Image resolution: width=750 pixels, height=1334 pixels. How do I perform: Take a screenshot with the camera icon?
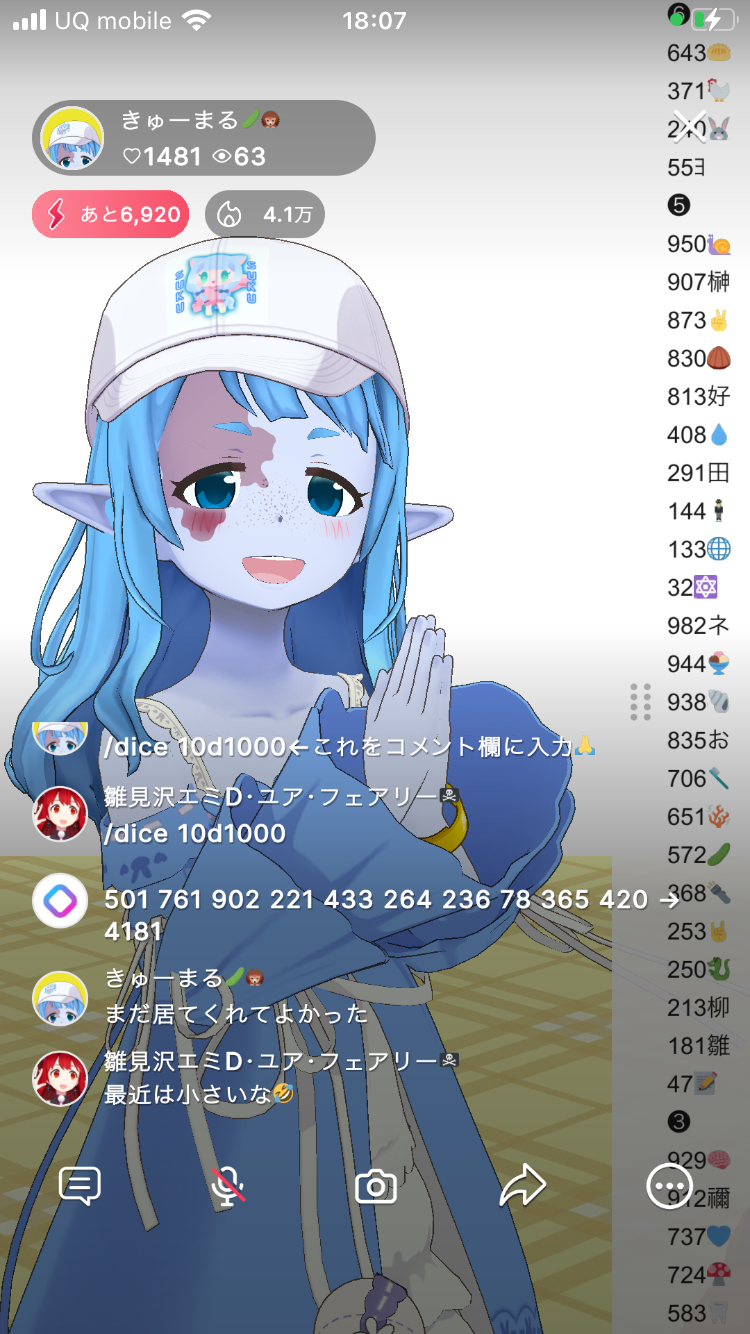[376, 1187]
